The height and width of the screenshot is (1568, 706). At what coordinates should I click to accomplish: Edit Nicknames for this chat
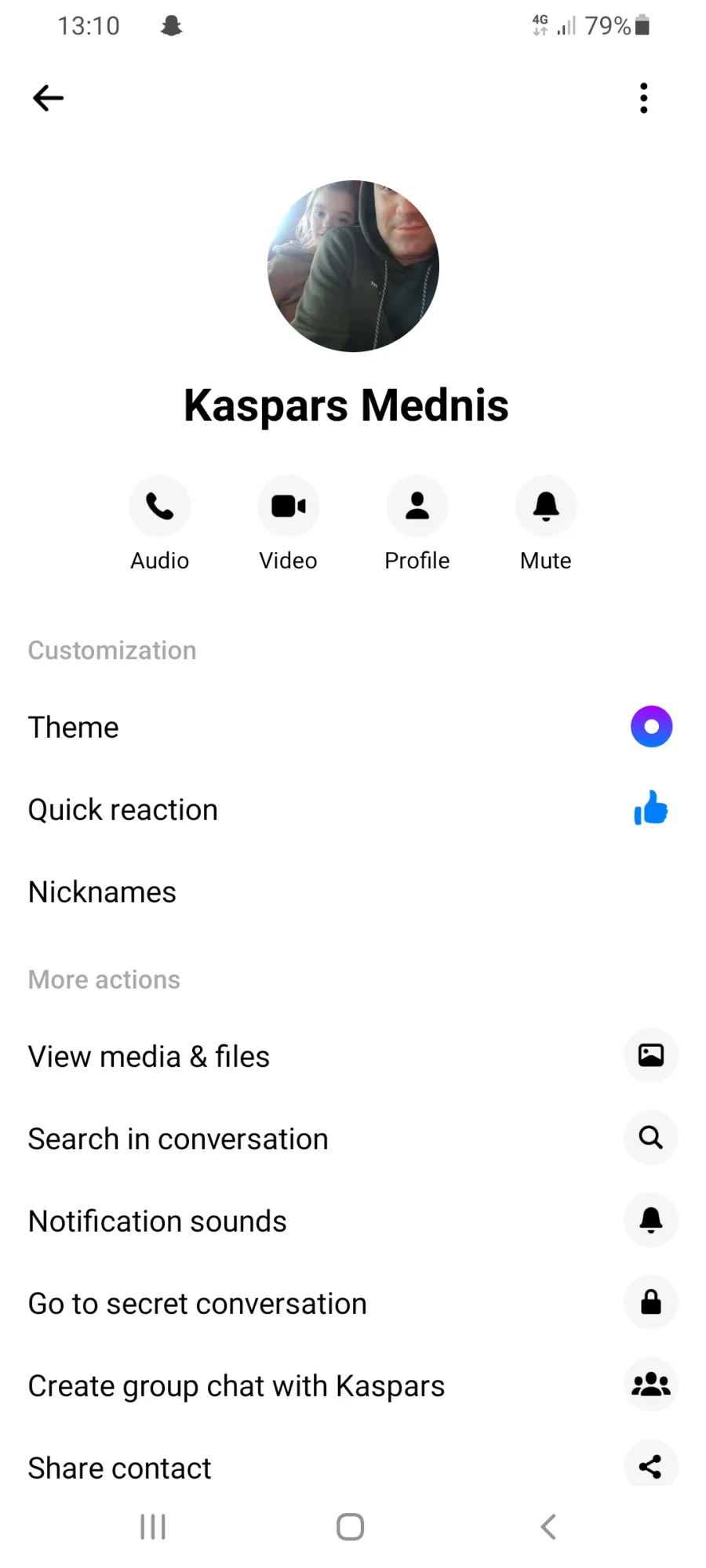pyautogui.click(x=353, y=891)
